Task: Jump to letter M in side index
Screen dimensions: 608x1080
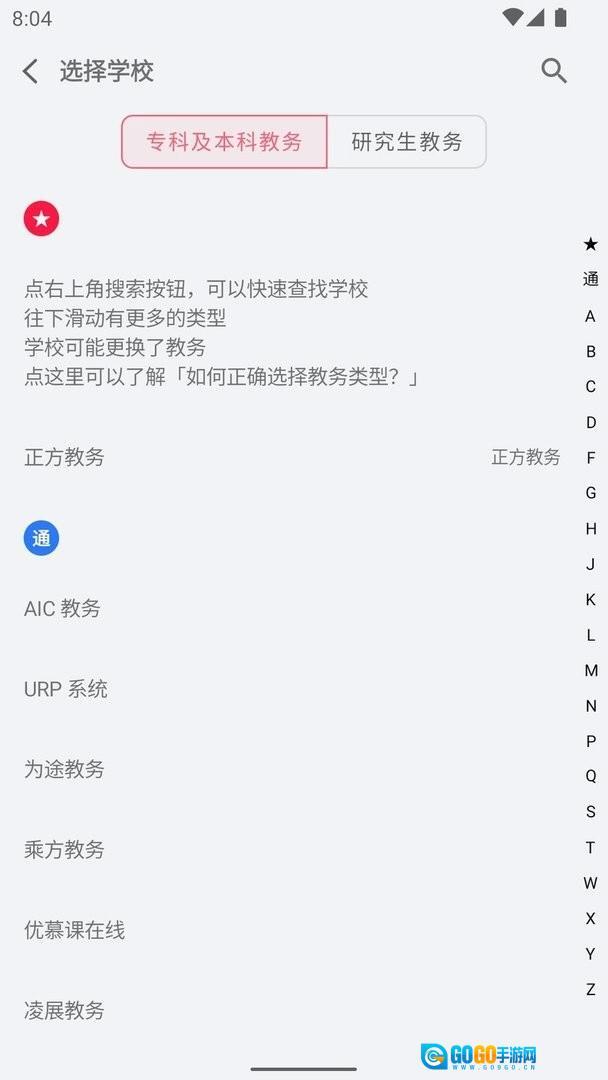Action: [590, 670]
